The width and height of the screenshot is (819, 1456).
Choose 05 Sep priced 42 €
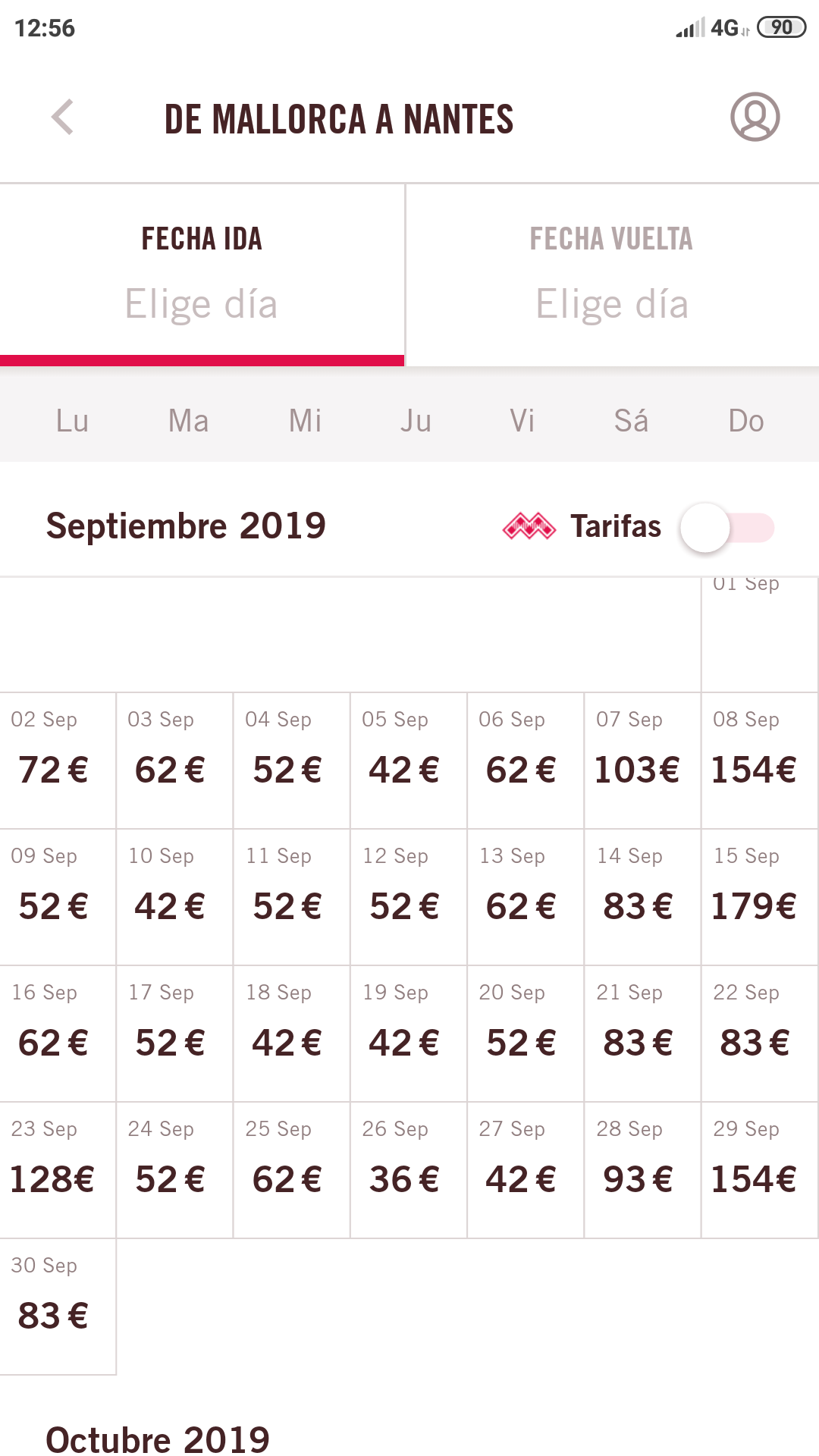[409, 761]
